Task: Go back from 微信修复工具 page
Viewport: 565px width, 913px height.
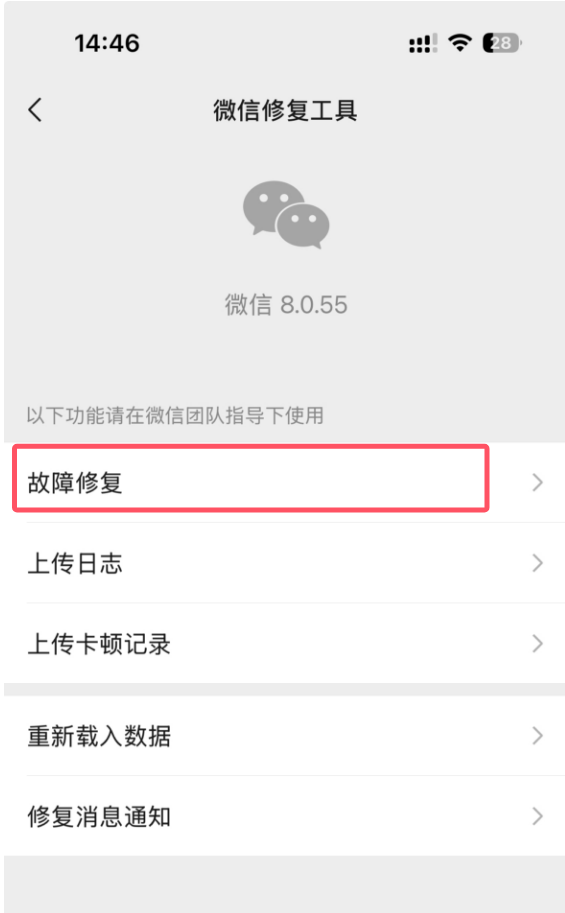Action: tap(35, 109)
